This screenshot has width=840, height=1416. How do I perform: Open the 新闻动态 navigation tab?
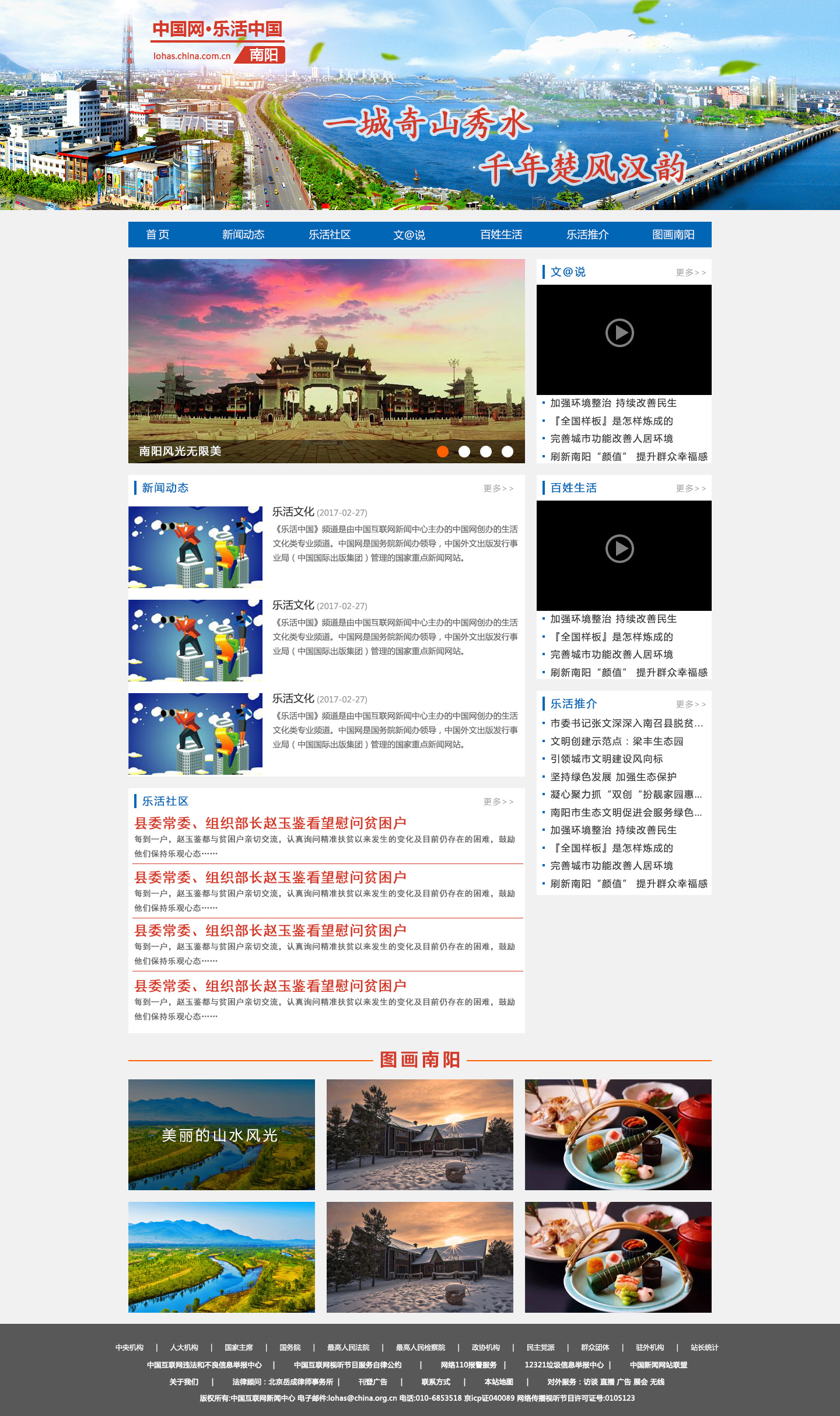click(243, 235)
